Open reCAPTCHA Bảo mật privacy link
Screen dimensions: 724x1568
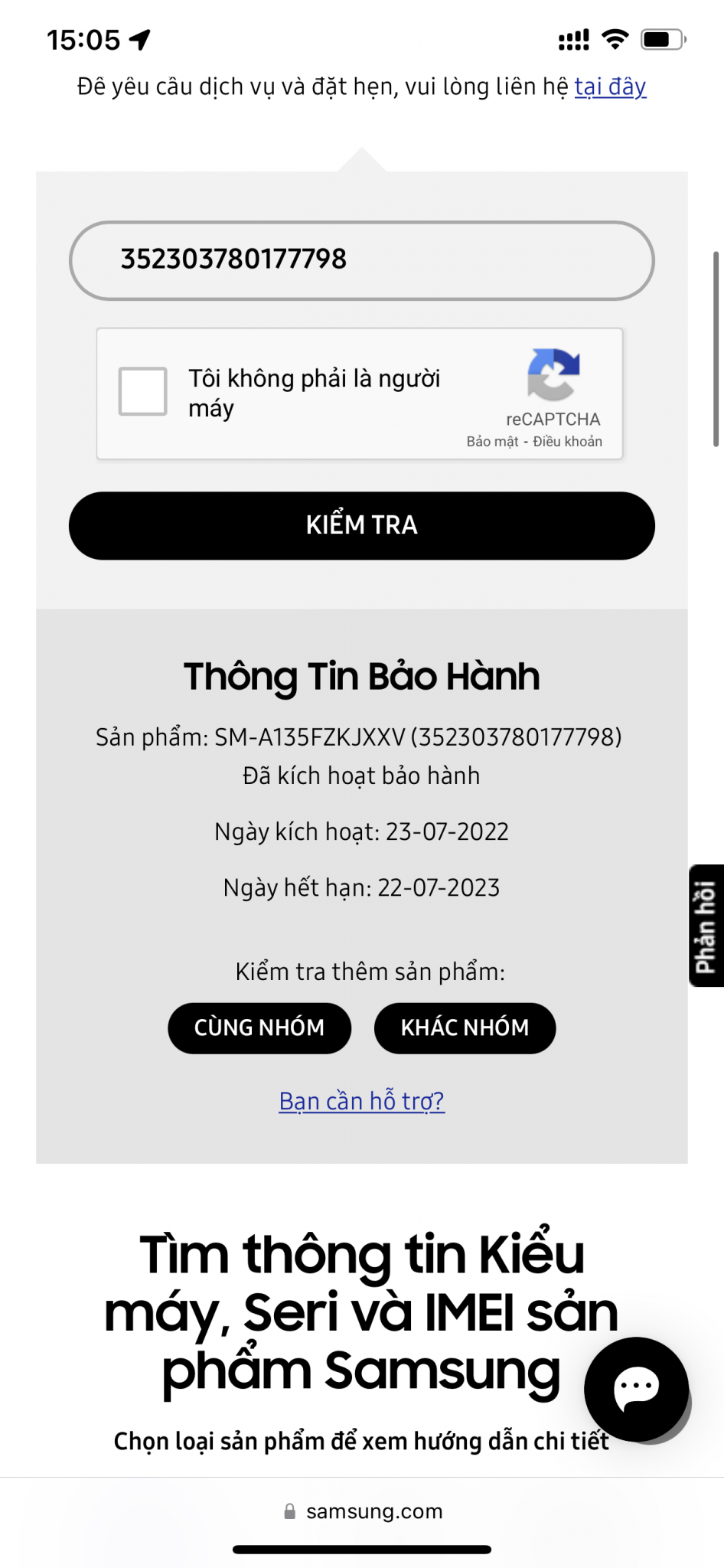(492, 442)
